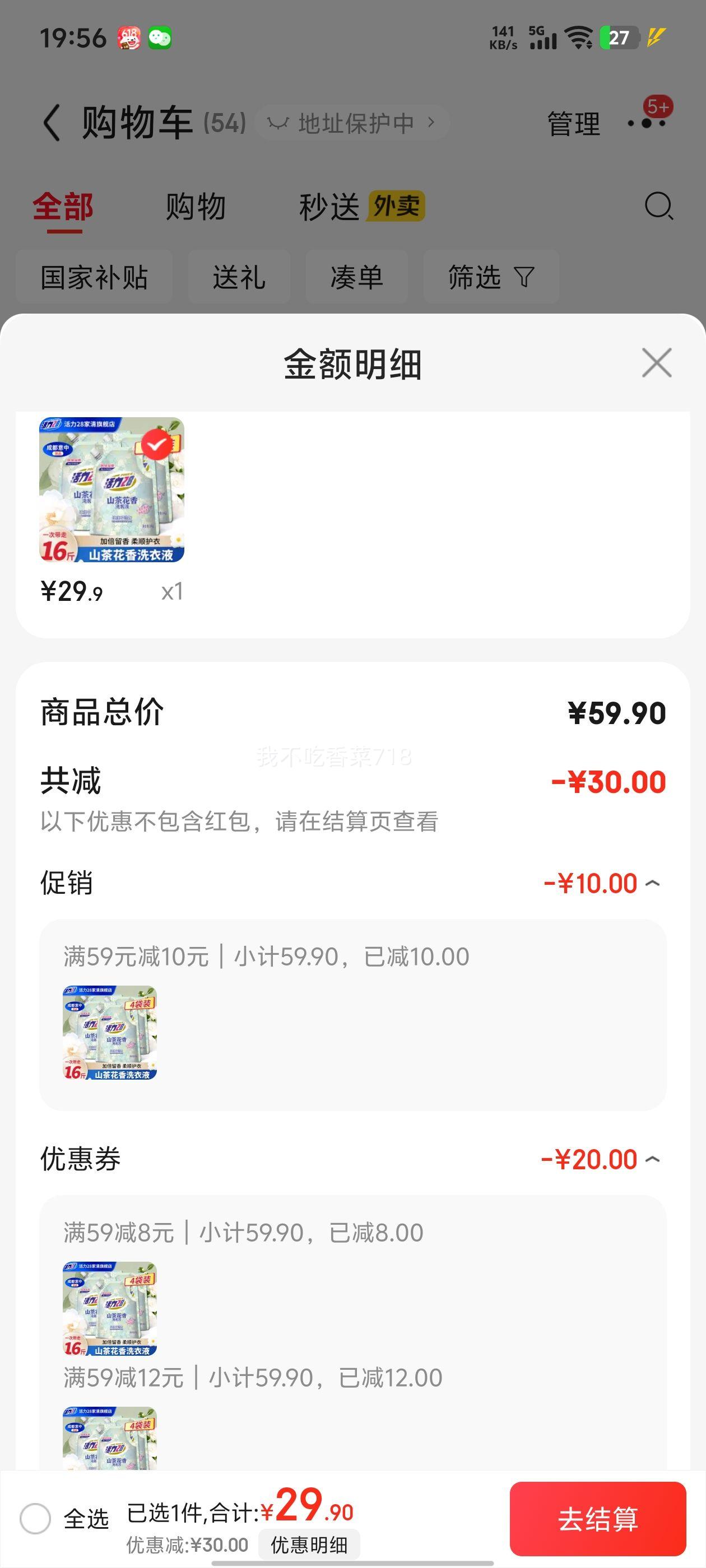This screenshot has height=1568, width=706.
Task: Tap 去结算 to check out
Action: (597, 1519)
